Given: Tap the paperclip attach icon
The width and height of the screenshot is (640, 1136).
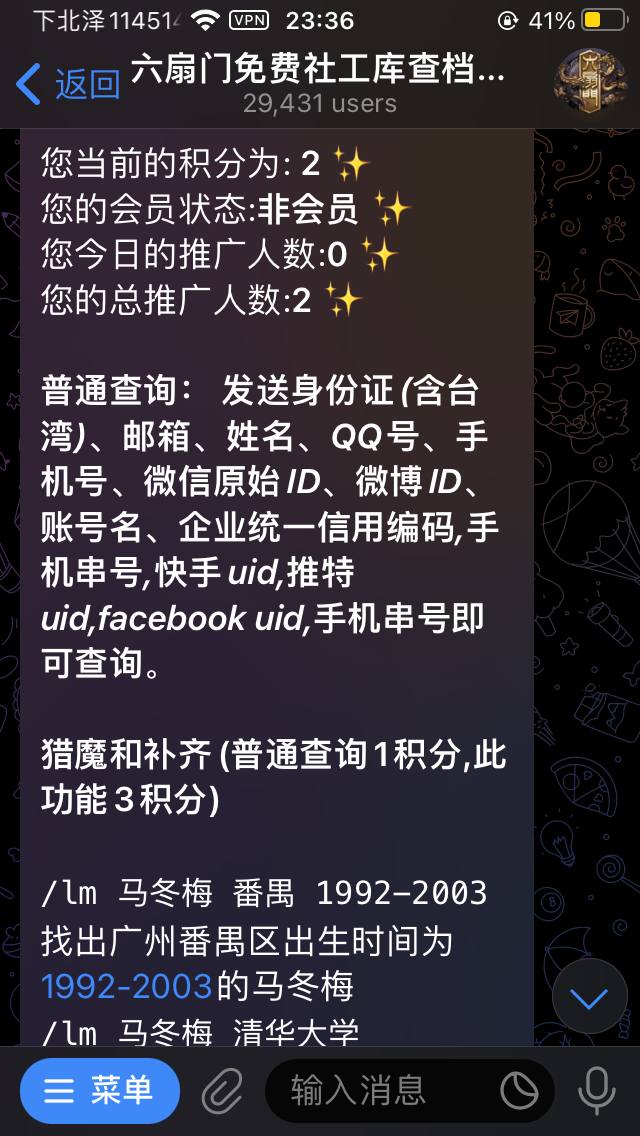Looking at the screenshot, I should coord(222,1091).
